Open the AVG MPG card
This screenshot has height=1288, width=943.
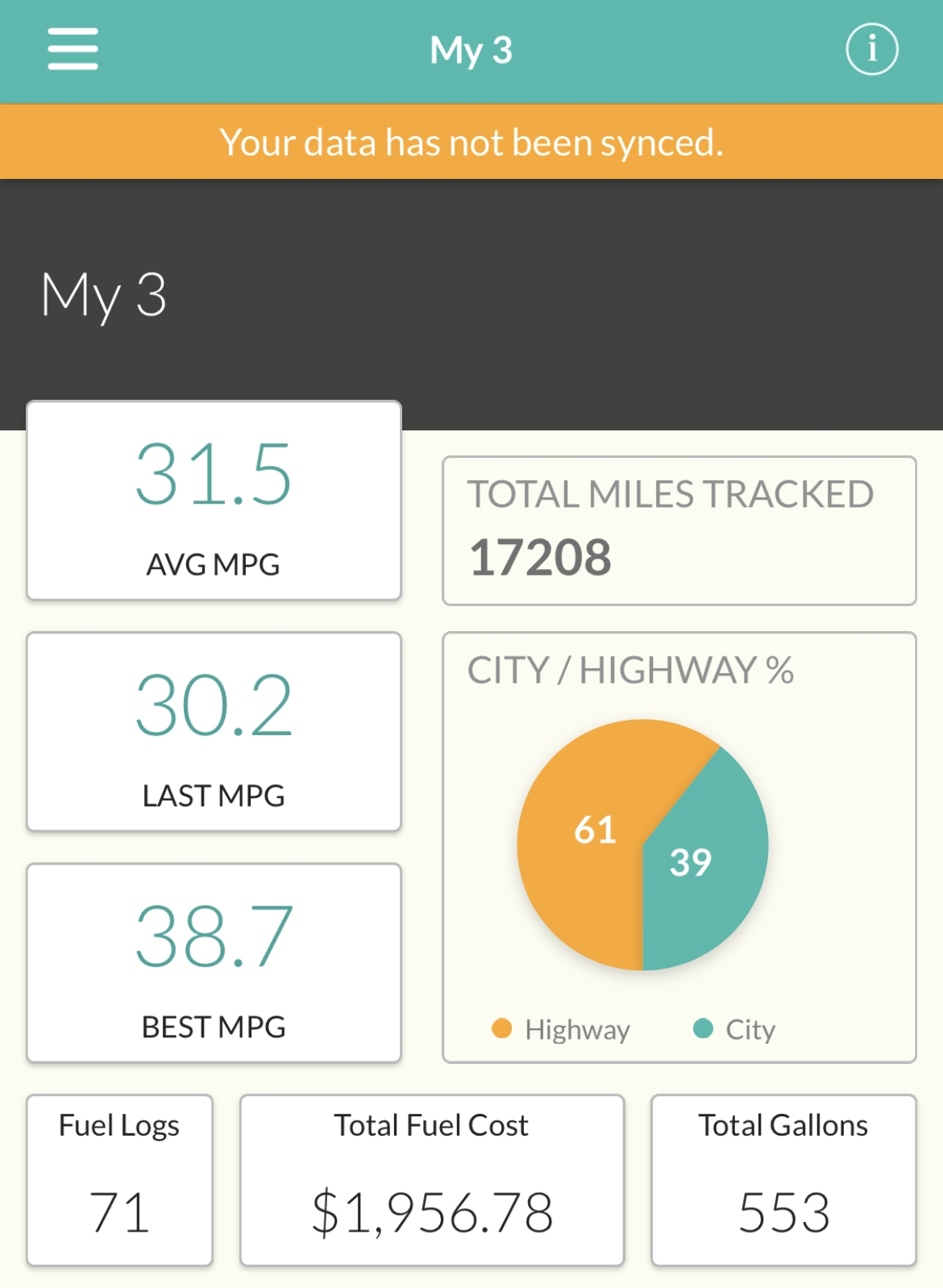(x=214, y=501)
